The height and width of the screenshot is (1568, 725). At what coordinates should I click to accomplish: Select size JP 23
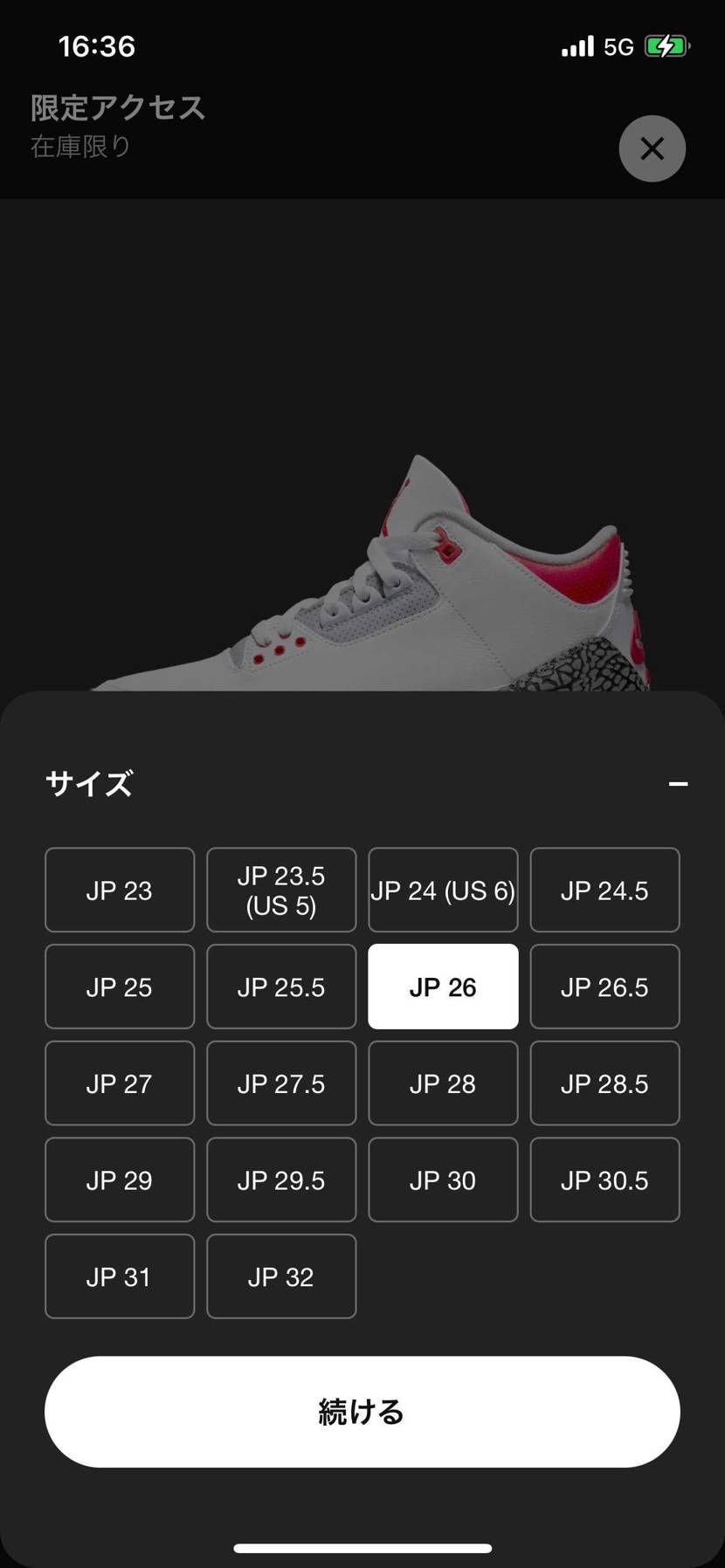[119, 890]
